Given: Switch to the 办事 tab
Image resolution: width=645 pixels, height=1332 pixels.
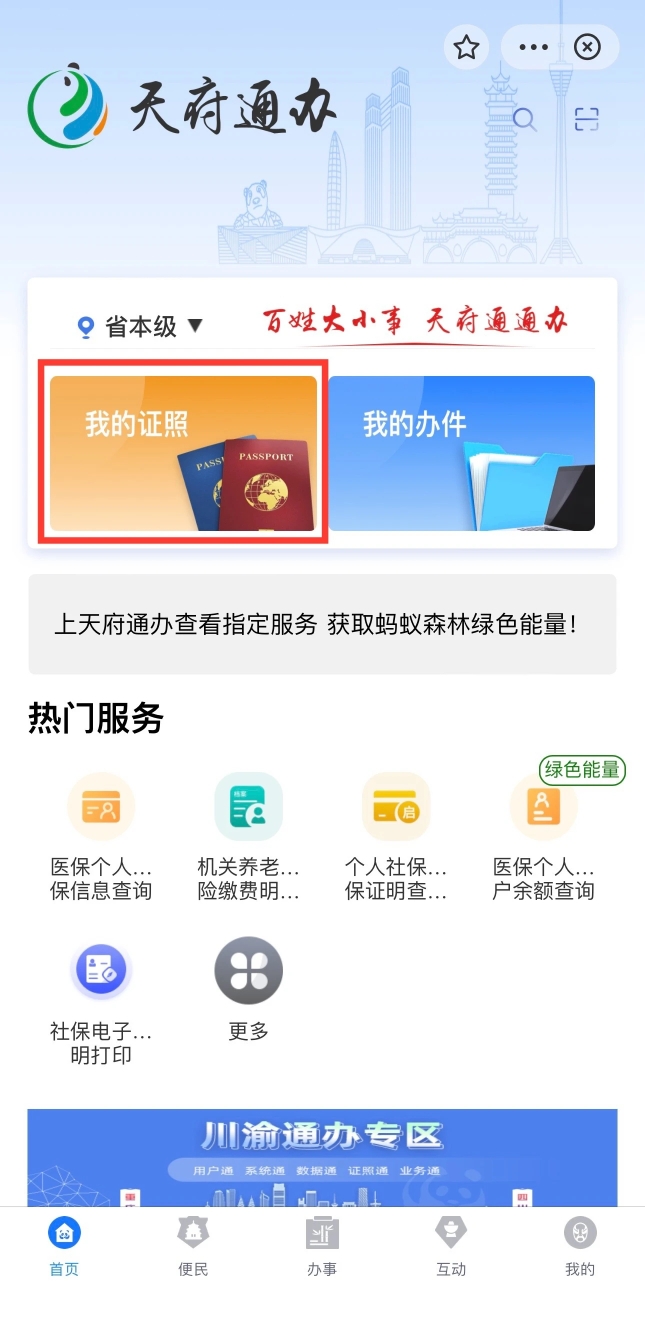Looking at the screenshot, I should point(322,1247).
